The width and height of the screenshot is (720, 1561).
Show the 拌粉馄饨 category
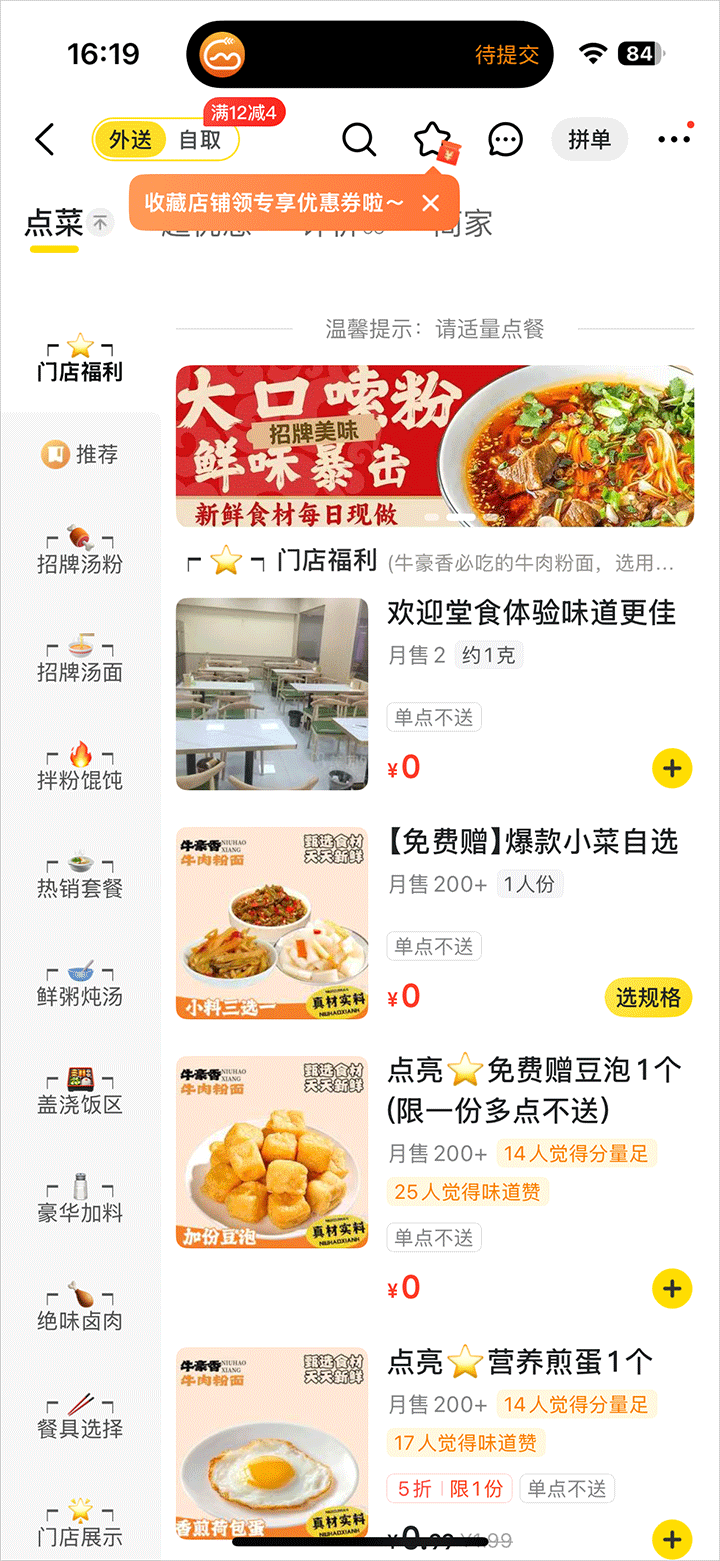(80, 768)
